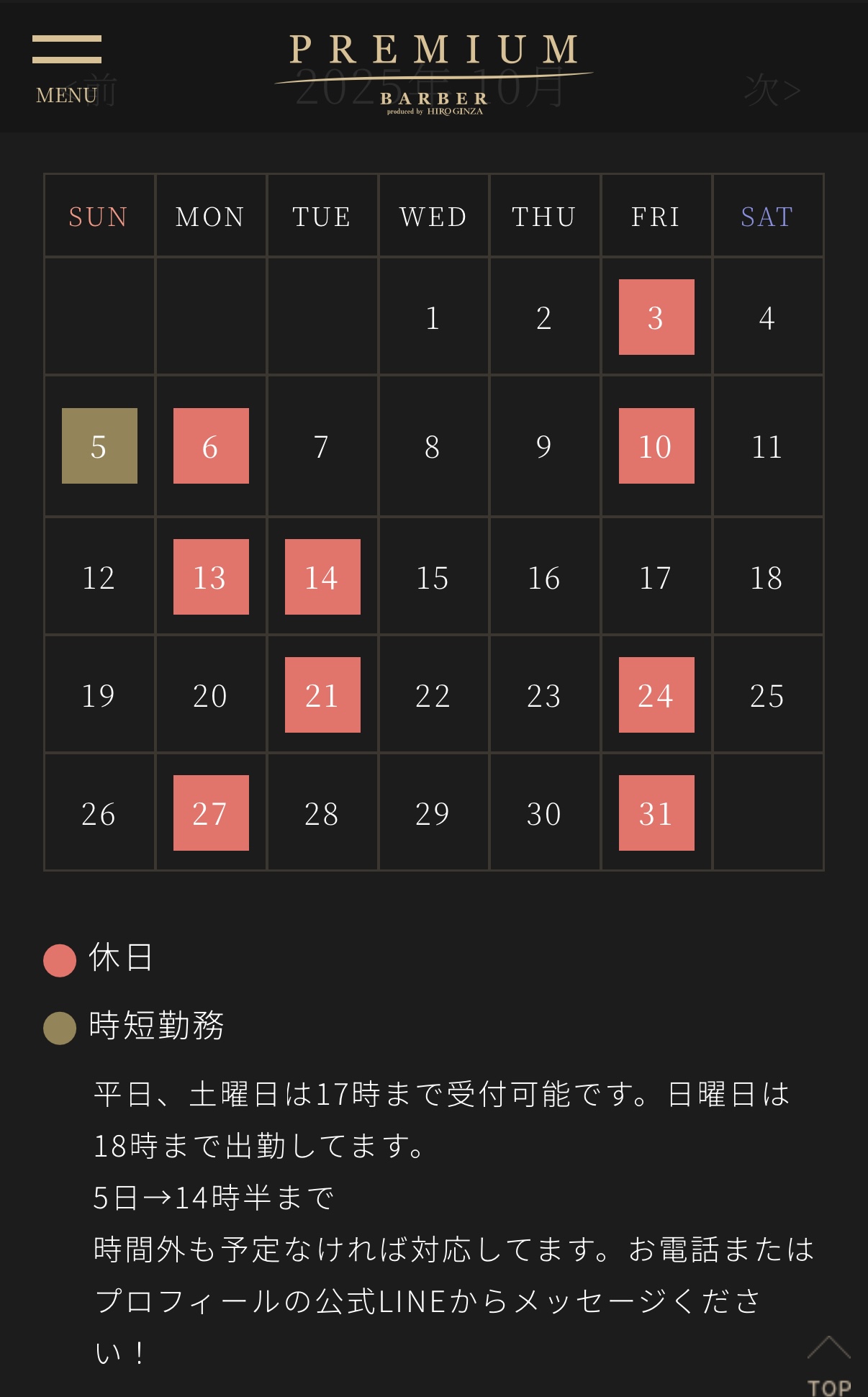
Task: Tap the Premium Barber logo to go home
Action: tap(434, 72)
